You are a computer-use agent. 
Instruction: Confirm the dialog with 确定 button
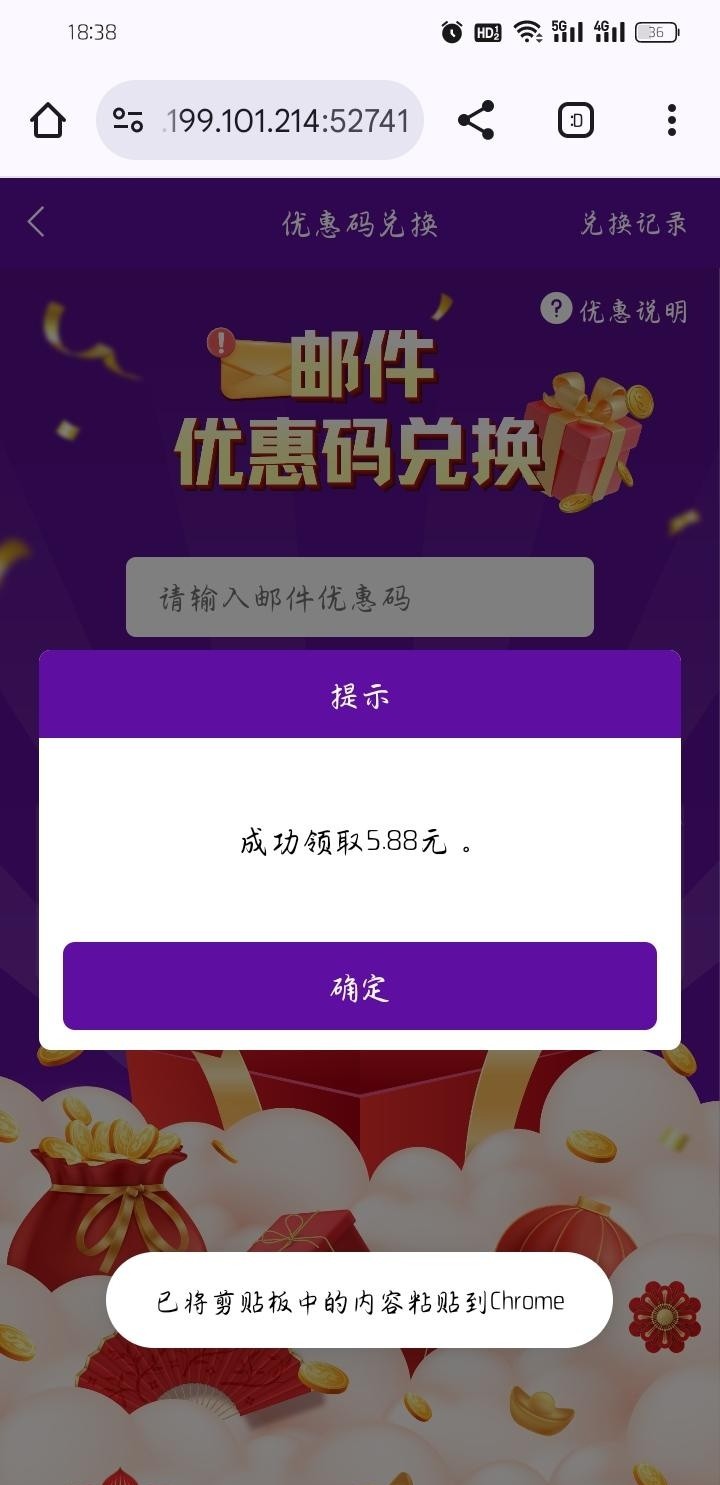pyautogui.click(x=359, y=986)
